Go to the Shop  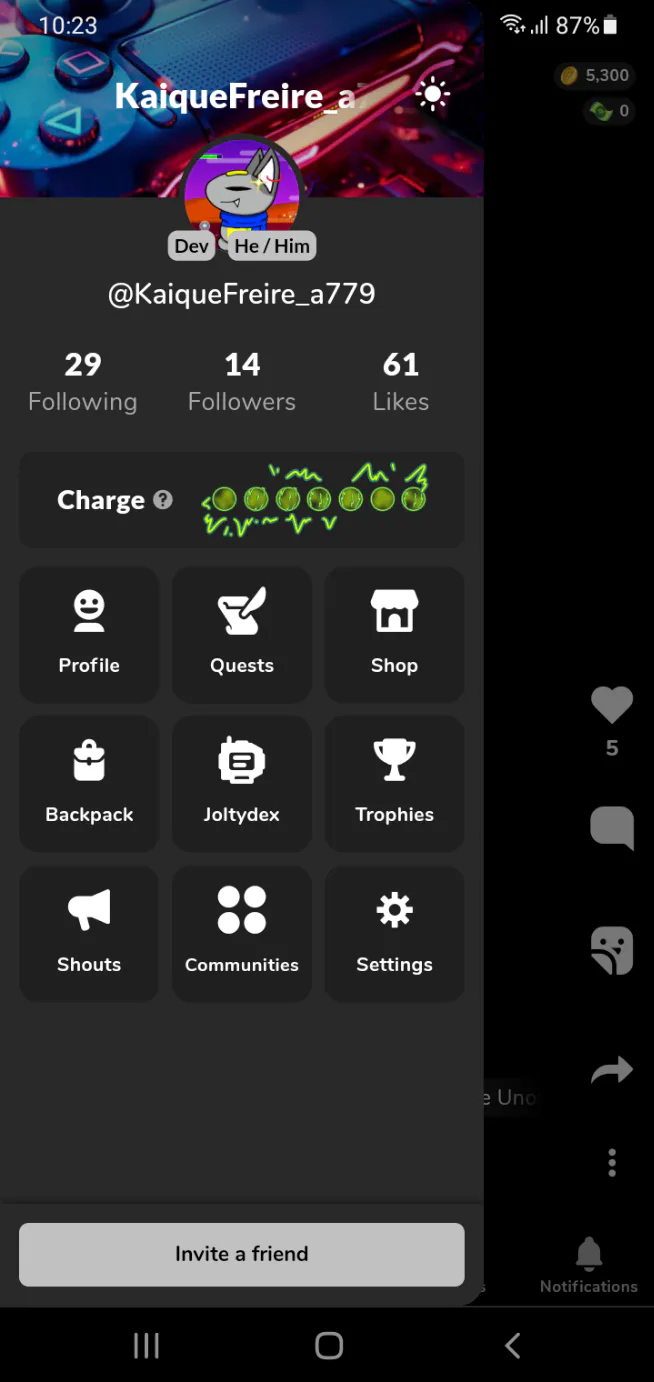pyautogui.click(x=394, y=633)
